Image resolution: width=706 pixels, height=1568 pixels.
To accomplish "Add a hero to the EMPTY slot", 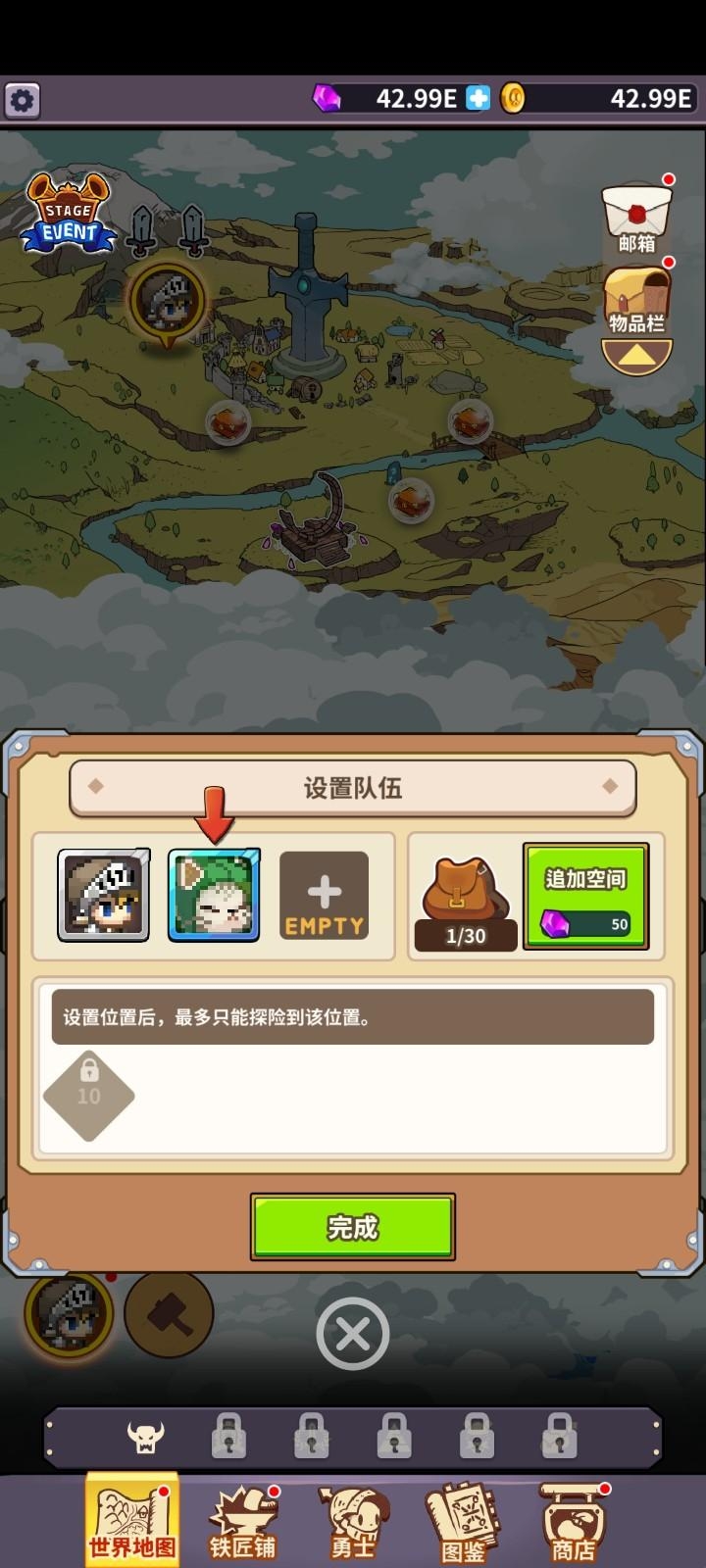I will (x=325, y=896).
